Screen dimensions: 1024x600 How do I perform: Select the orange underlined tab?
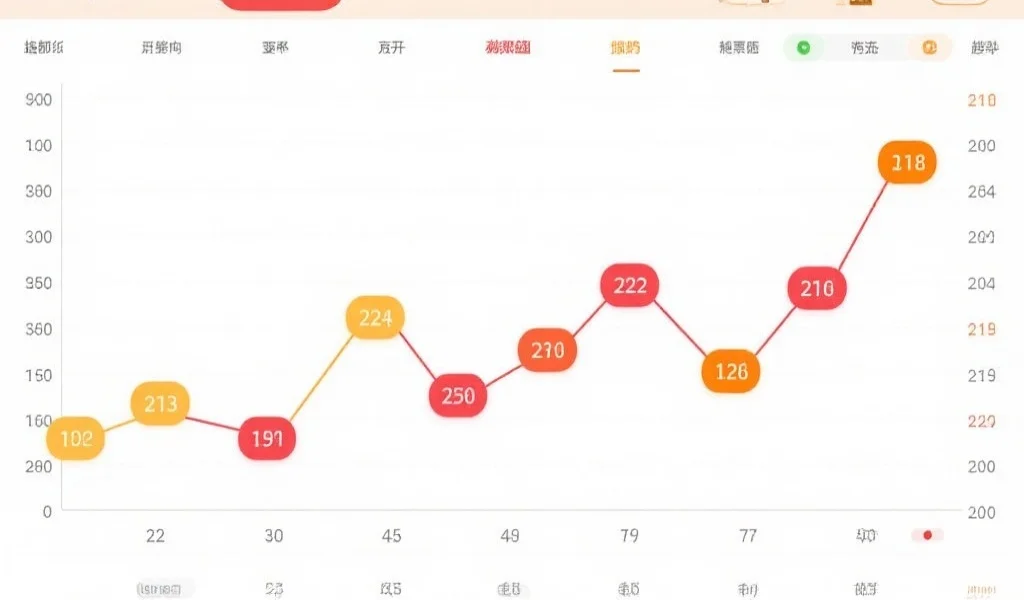coord(626,48)
